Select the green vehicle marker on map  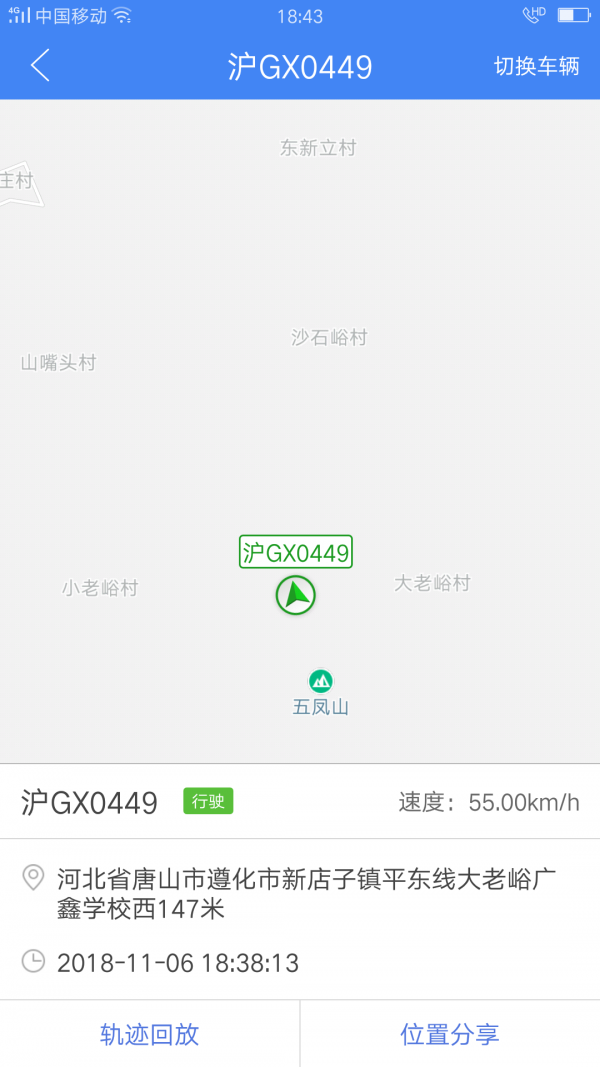click(296, 595)
